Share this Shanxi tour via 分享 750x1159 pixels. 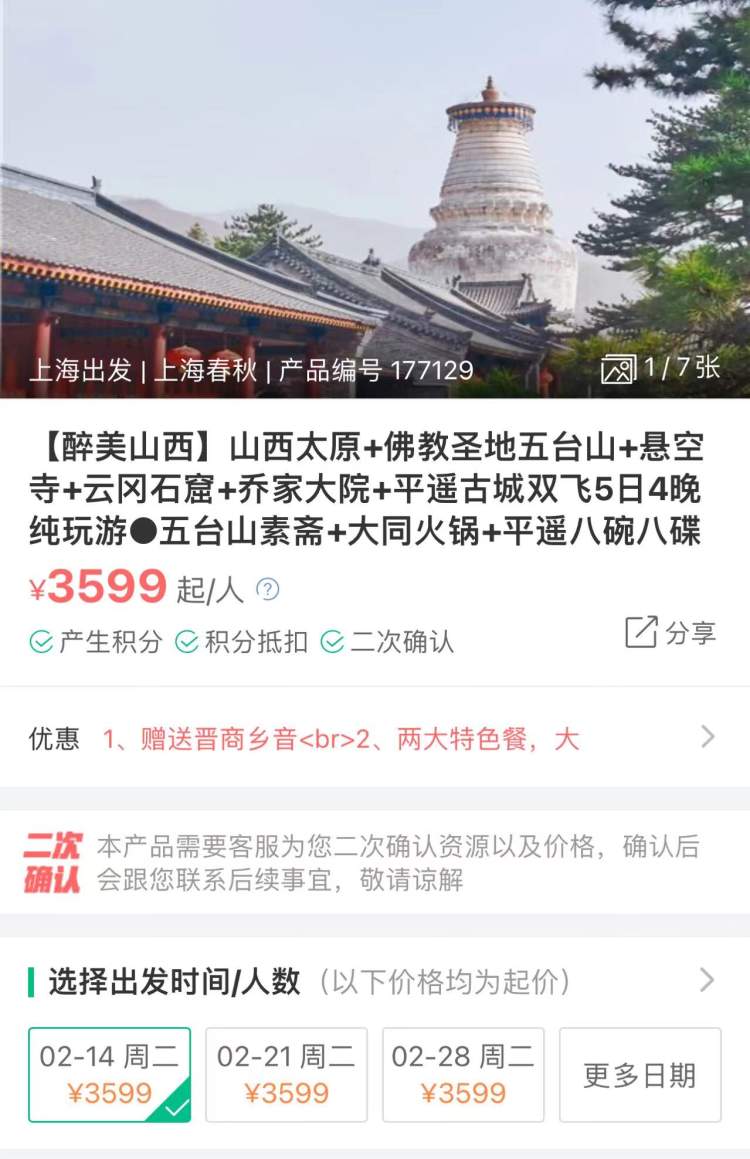pos(671,632)
